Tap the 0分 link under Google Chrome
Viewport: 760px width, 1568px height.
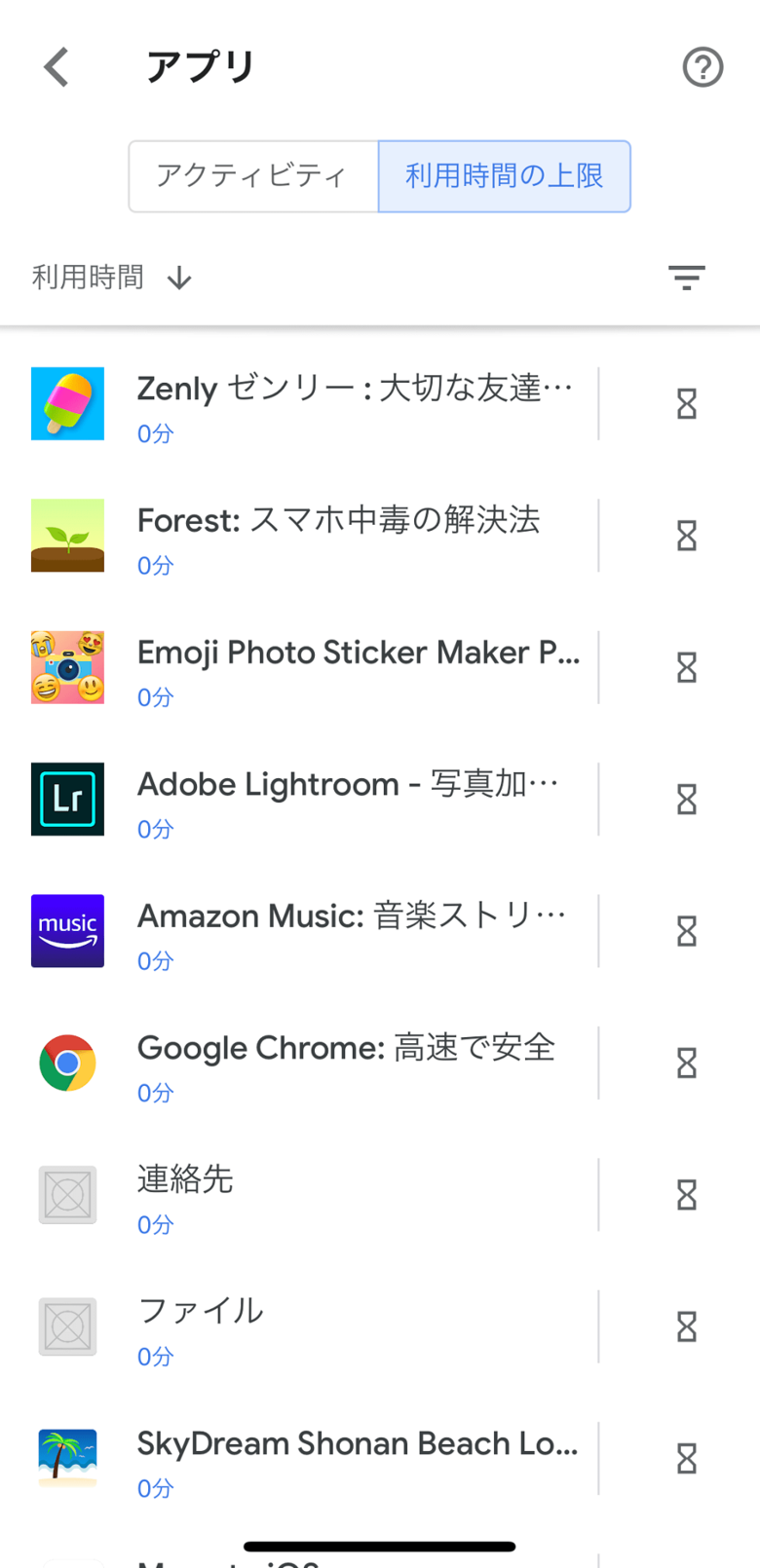coord(154,1093)
